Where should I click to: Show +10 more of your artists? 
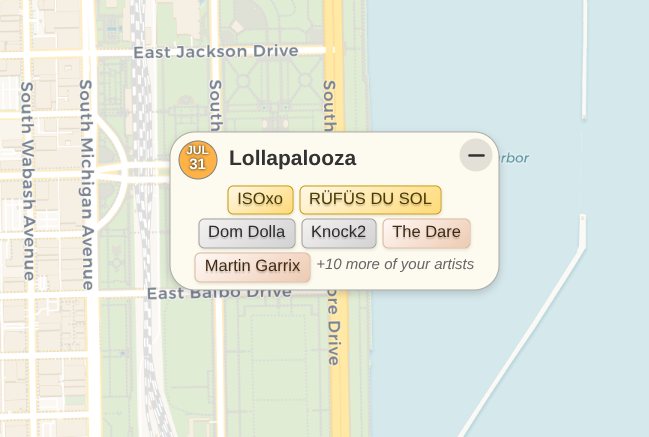click(395, 265)
